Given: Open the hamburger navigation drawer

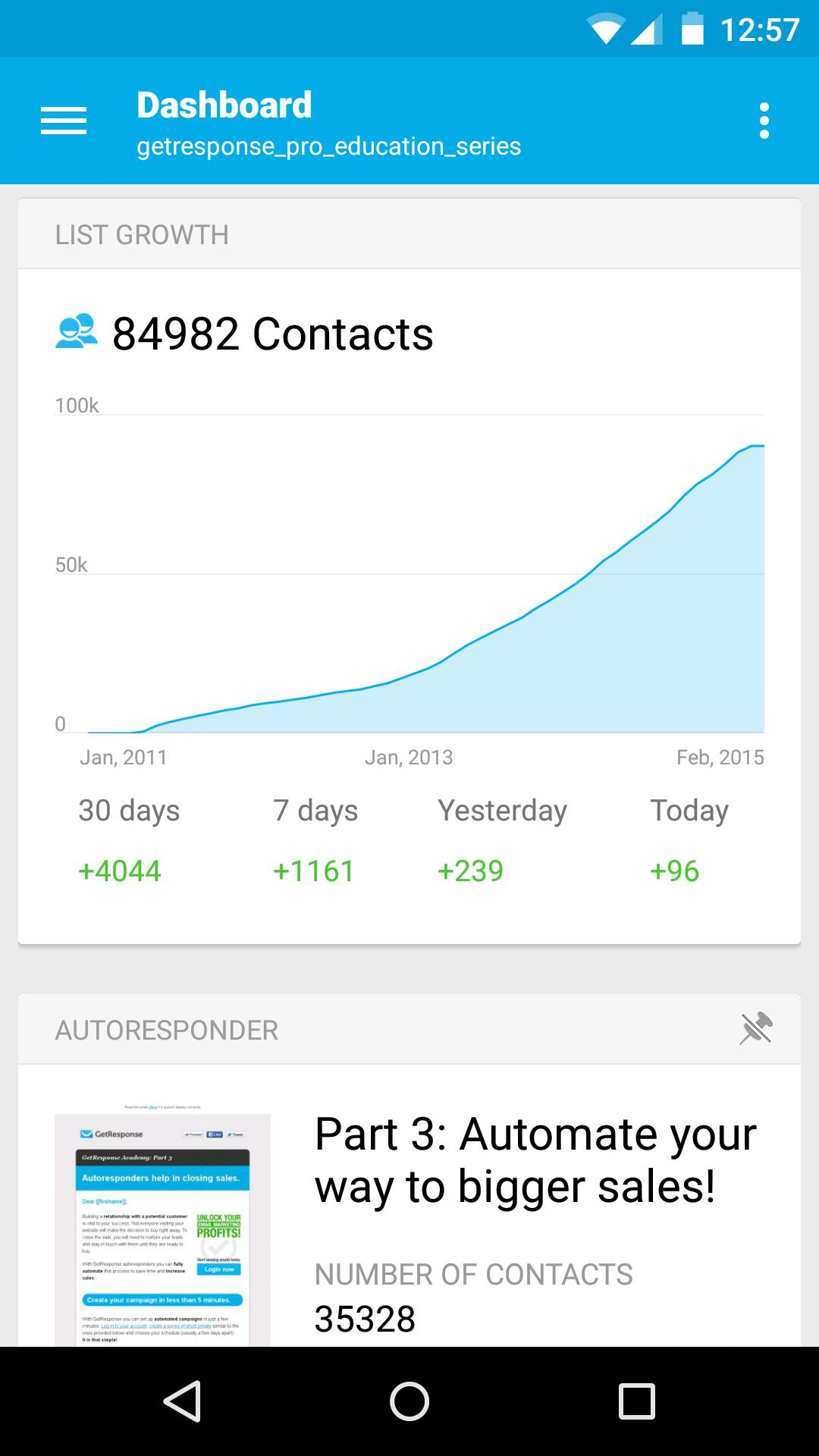Looking at the screenshot, I should pyautogui.click(x=64, y=121).
